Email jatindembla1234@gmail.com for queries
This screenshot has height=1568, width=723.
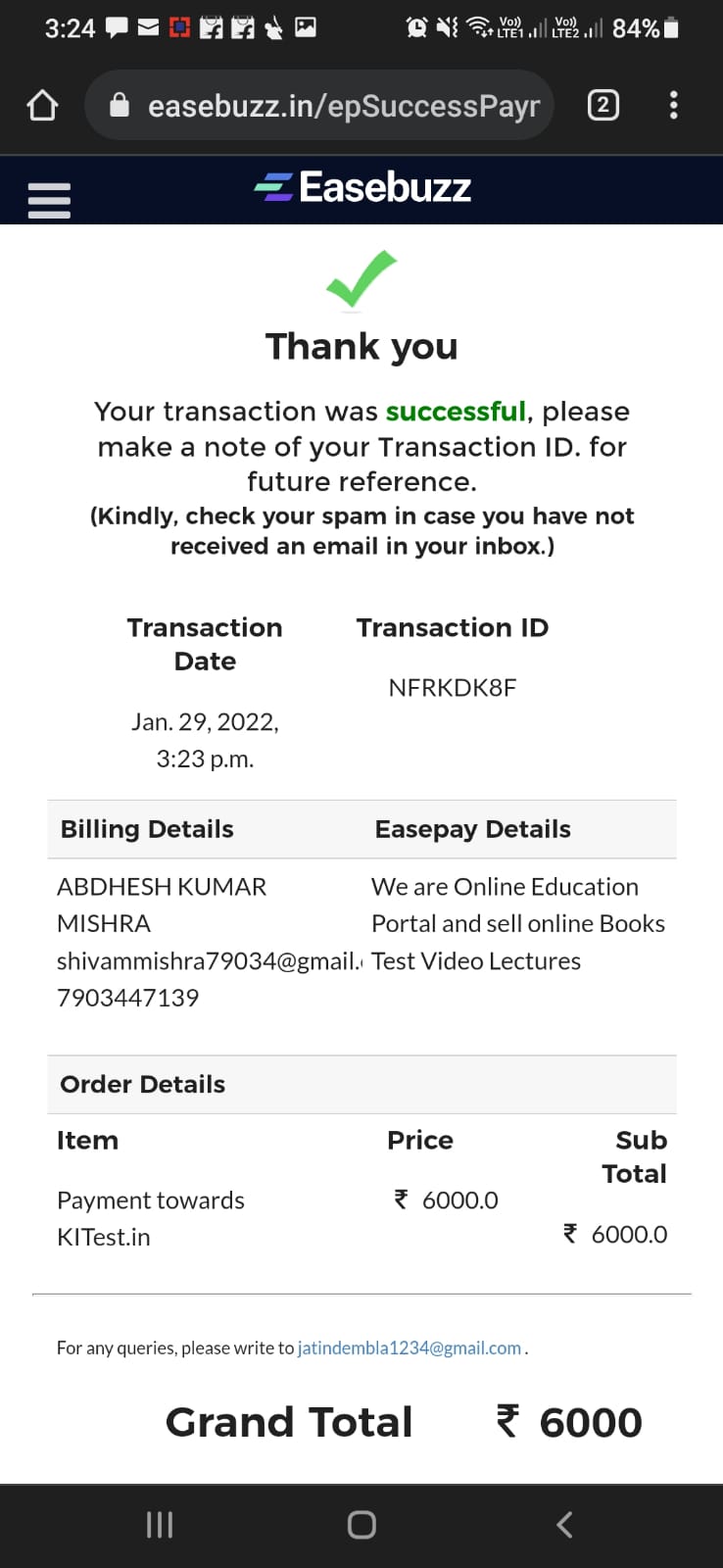click(409, 1347)
